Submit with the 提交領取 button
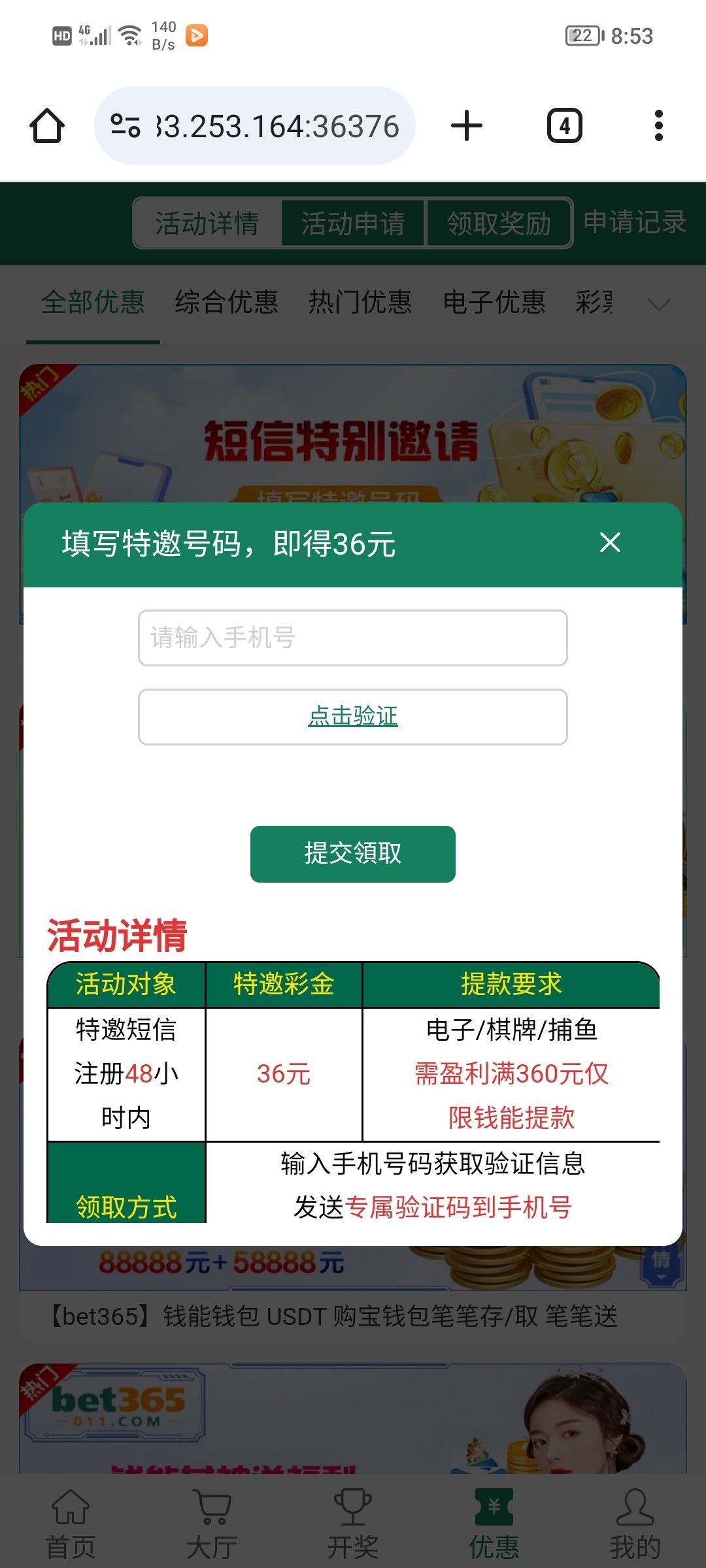This screenshot has width=706, height=1568. pyautogui.click(x=352, y=853)
